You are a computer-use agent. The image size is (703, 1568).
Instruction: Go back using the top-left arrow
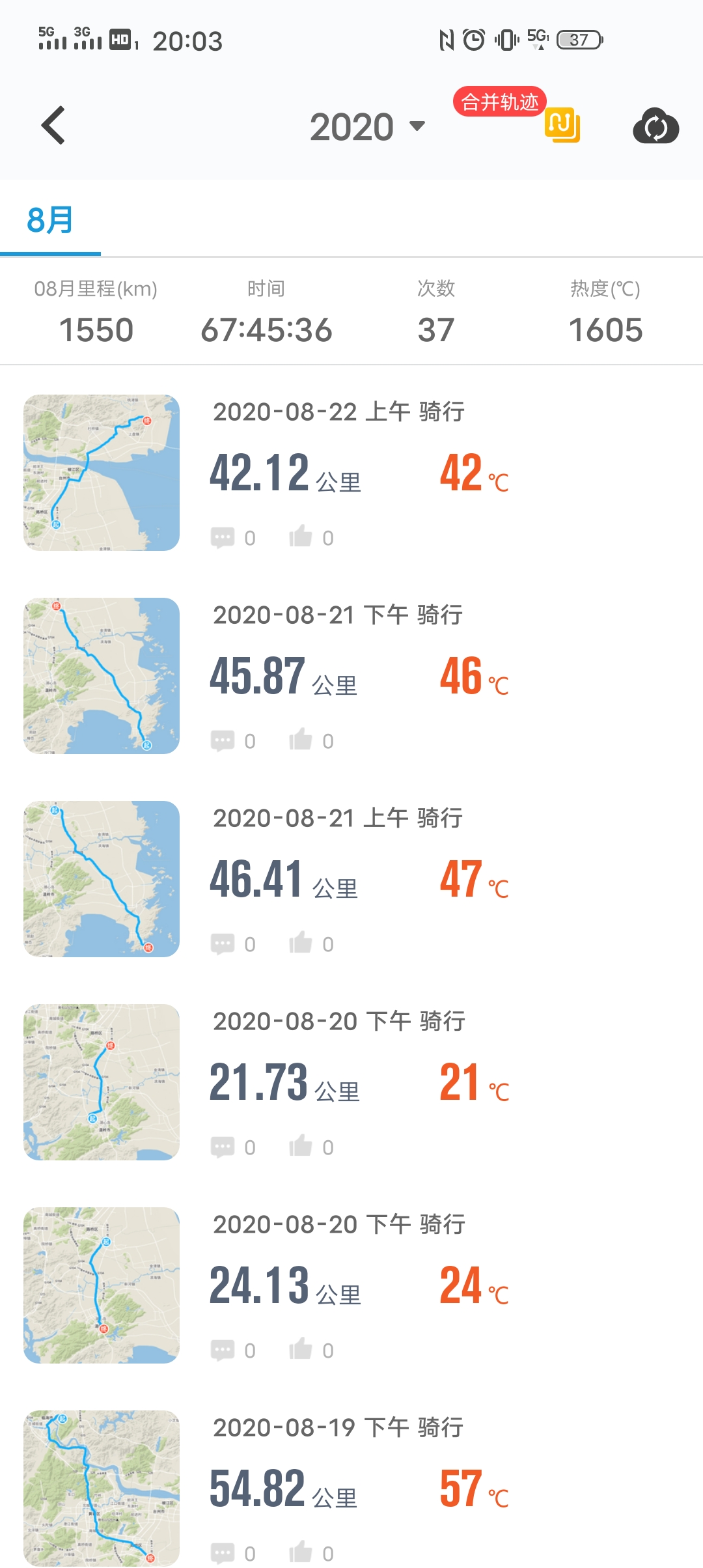tap(53, 125)
